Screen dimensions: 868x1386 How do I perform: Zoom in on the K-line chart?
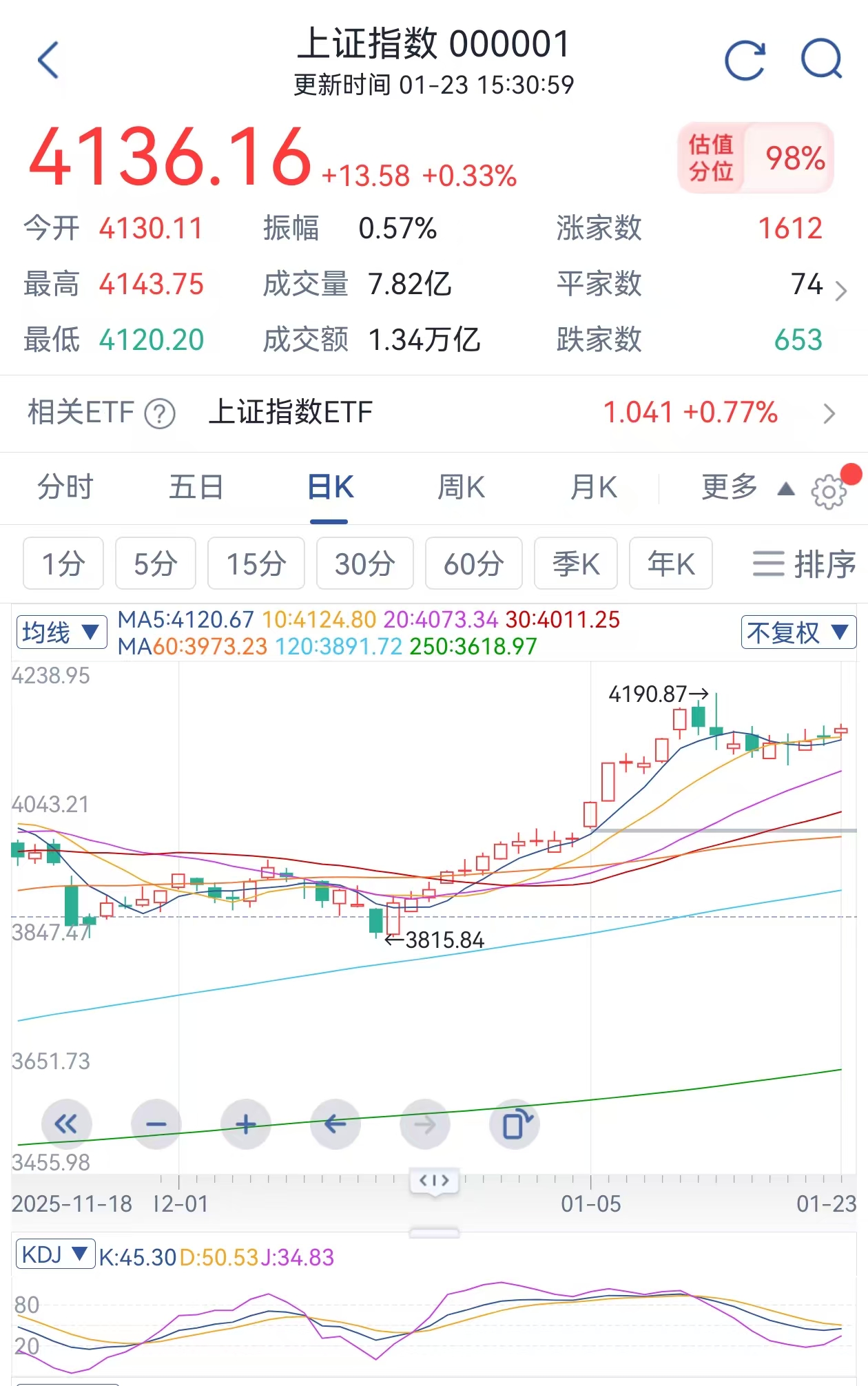click(246, 1123)
